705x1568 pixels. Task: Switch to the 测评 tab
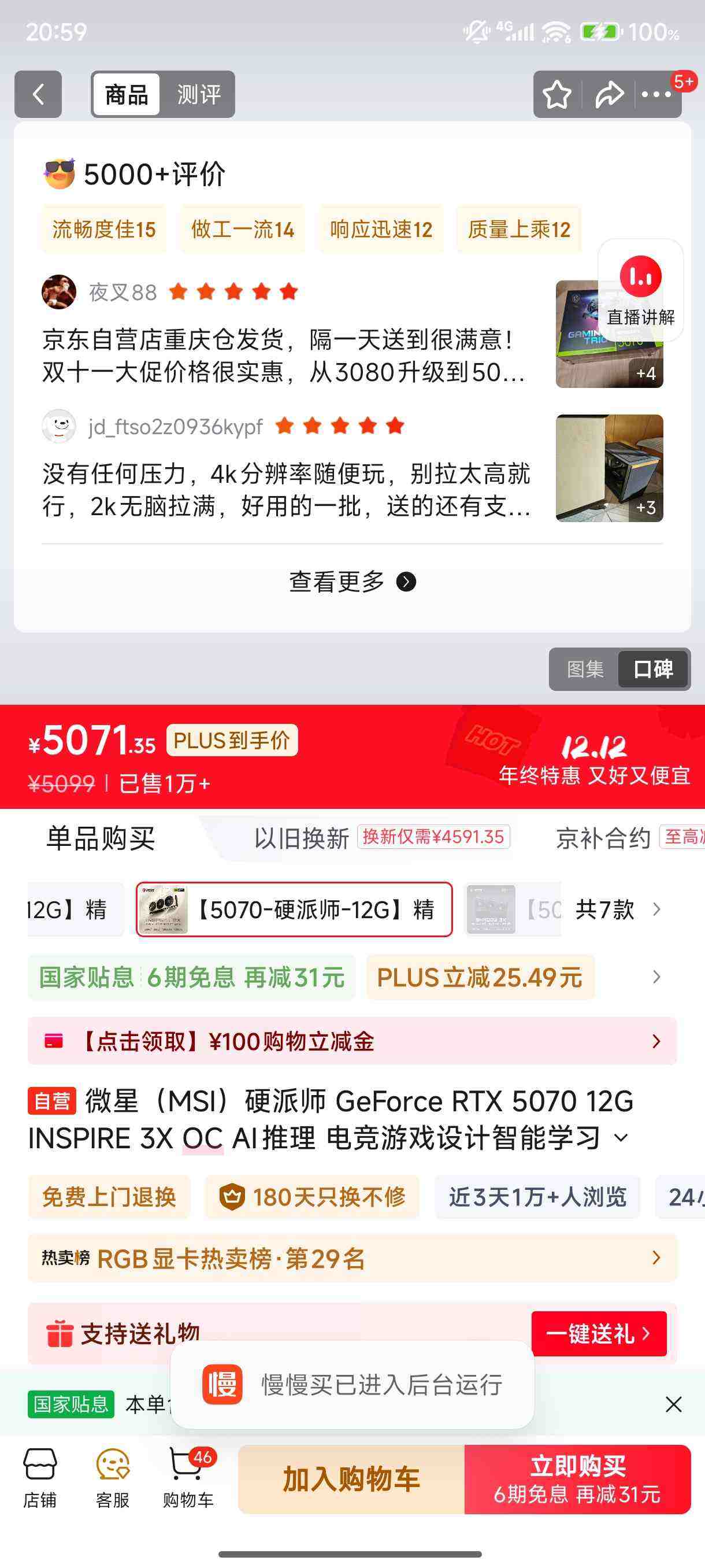199,94
